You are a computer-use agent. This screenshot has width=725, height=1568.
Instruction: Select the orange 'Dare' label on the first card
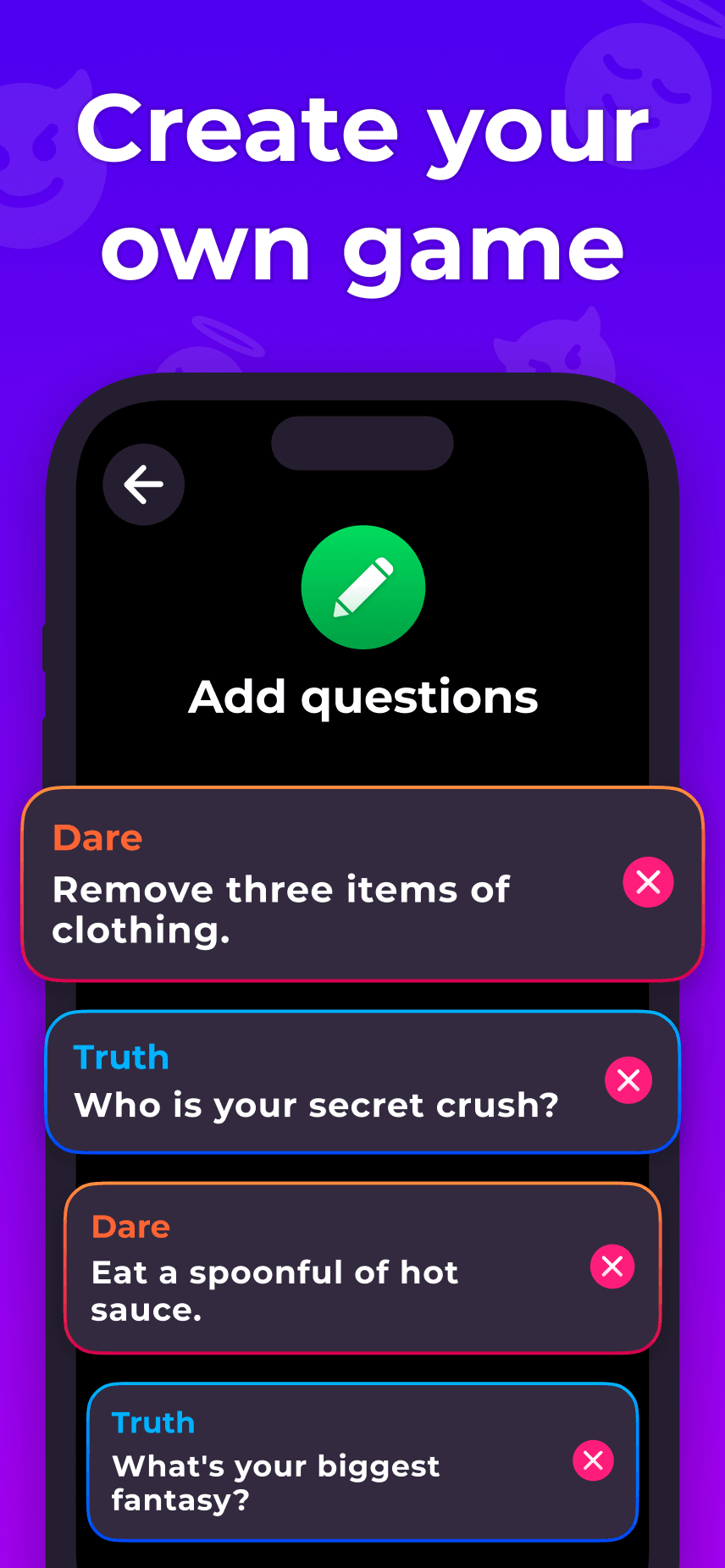tap(98, 837)
